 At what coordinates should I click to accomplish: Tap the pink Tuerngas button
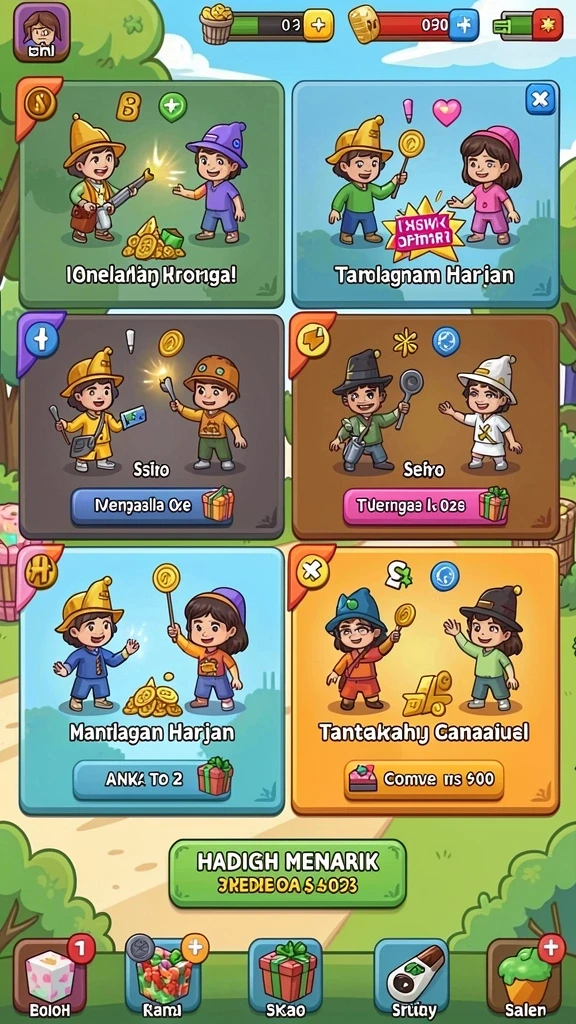tap(425, 505)
